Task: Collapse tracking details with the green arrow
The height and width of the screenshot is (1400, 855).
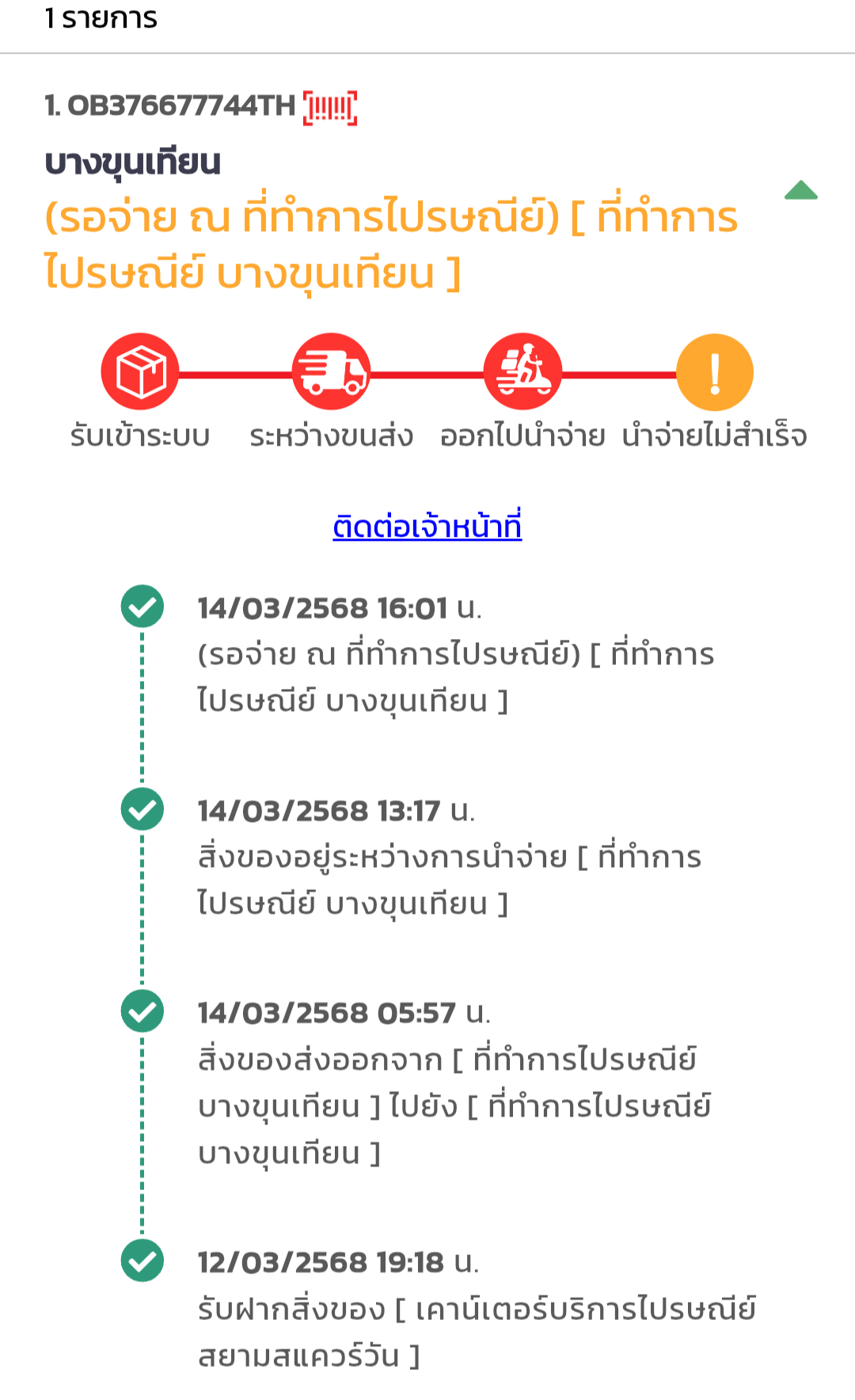Action: (801, 190)
